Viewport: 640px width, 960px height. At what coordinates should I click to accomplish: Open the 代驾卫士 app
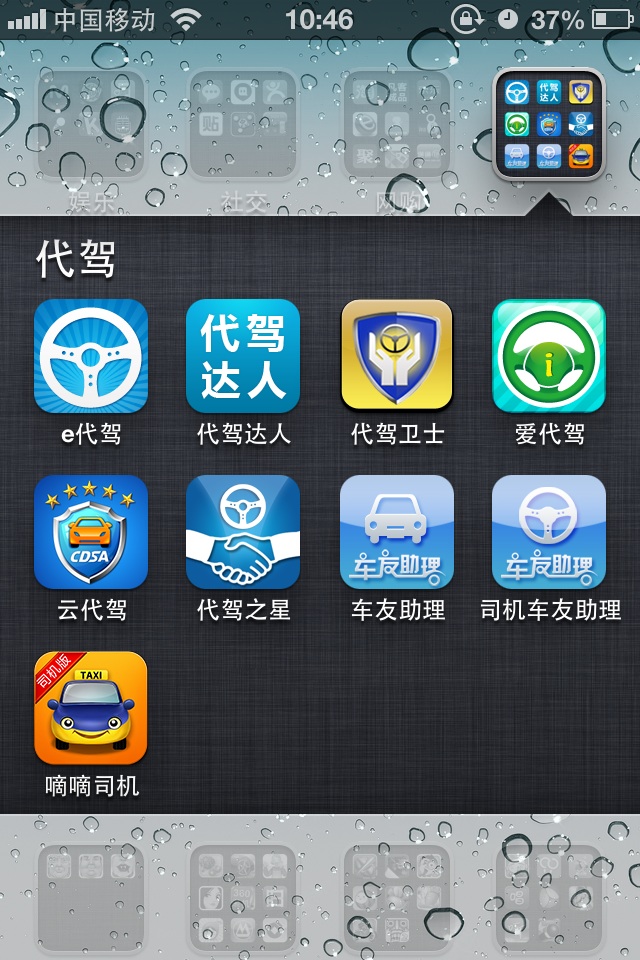point(397,356)
